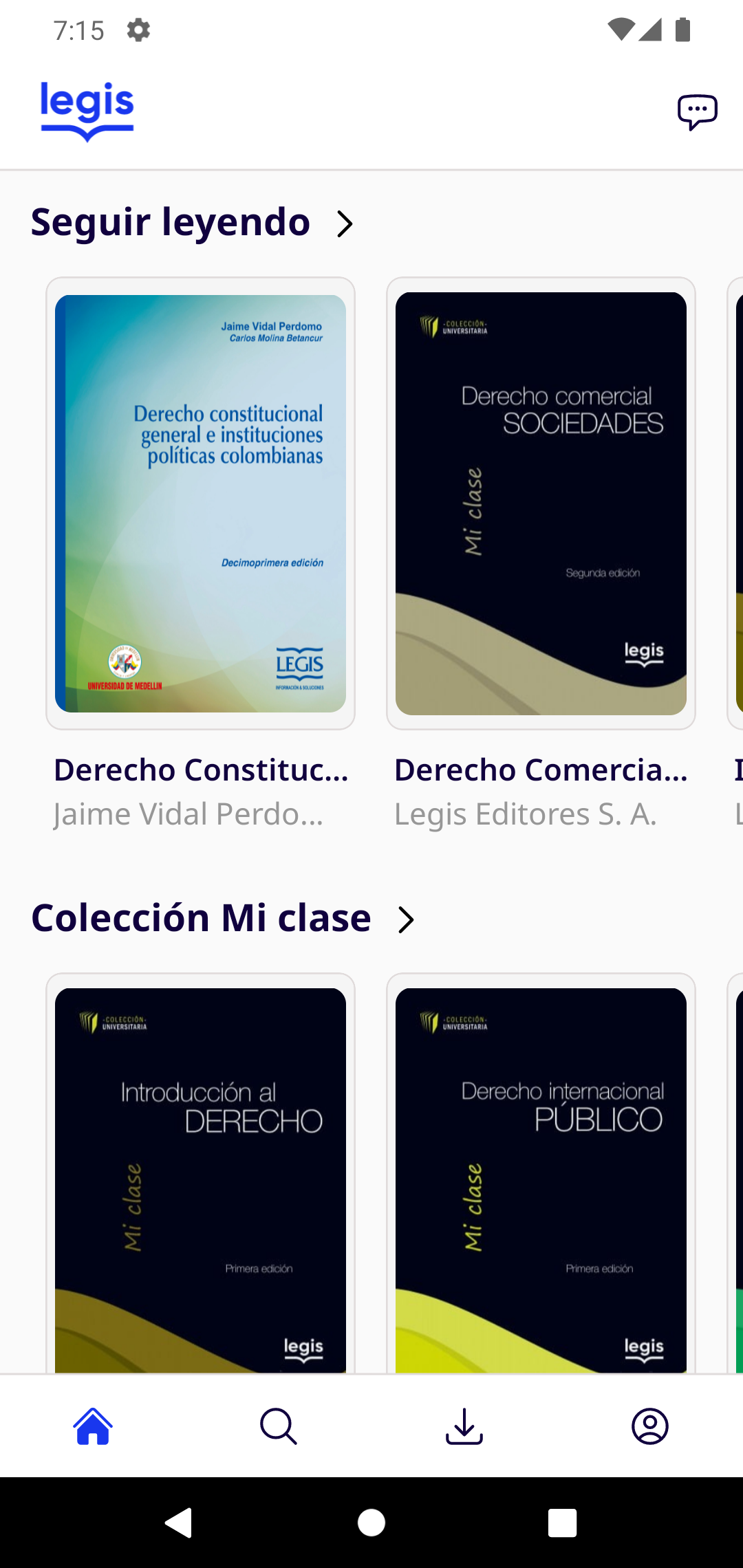
Task: Switch to the downloads tab
Action: point(464,1426)
